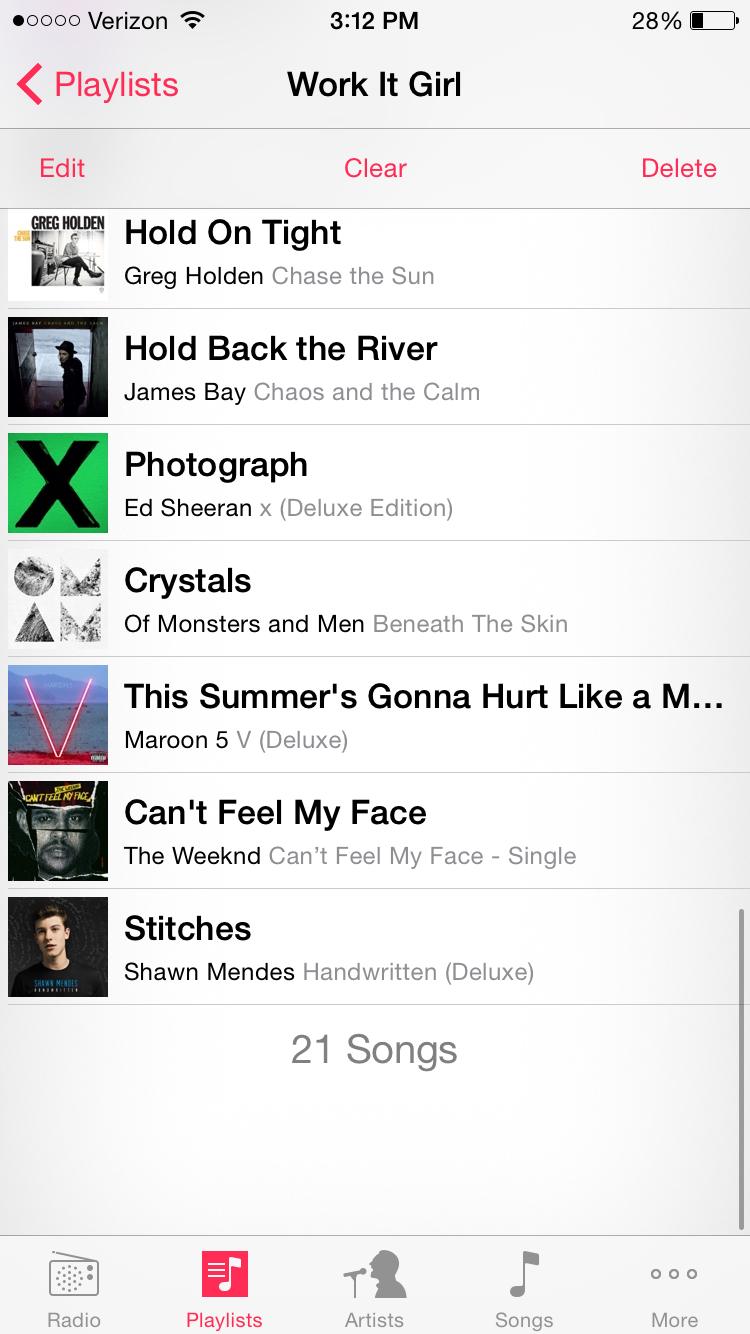
Task: Play Crystals by Of Monsters and Men
Action: pos(375,599)
